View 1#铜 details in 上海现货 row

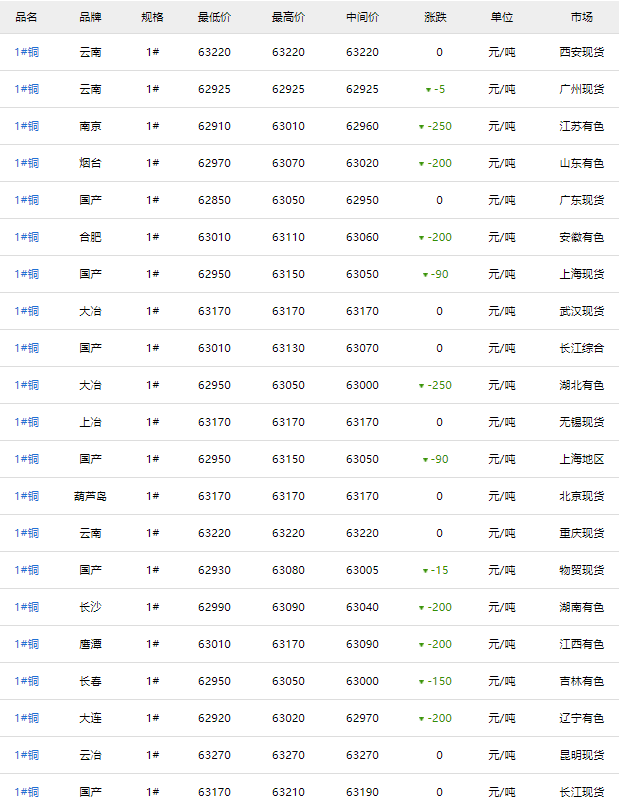pos(27,274)
